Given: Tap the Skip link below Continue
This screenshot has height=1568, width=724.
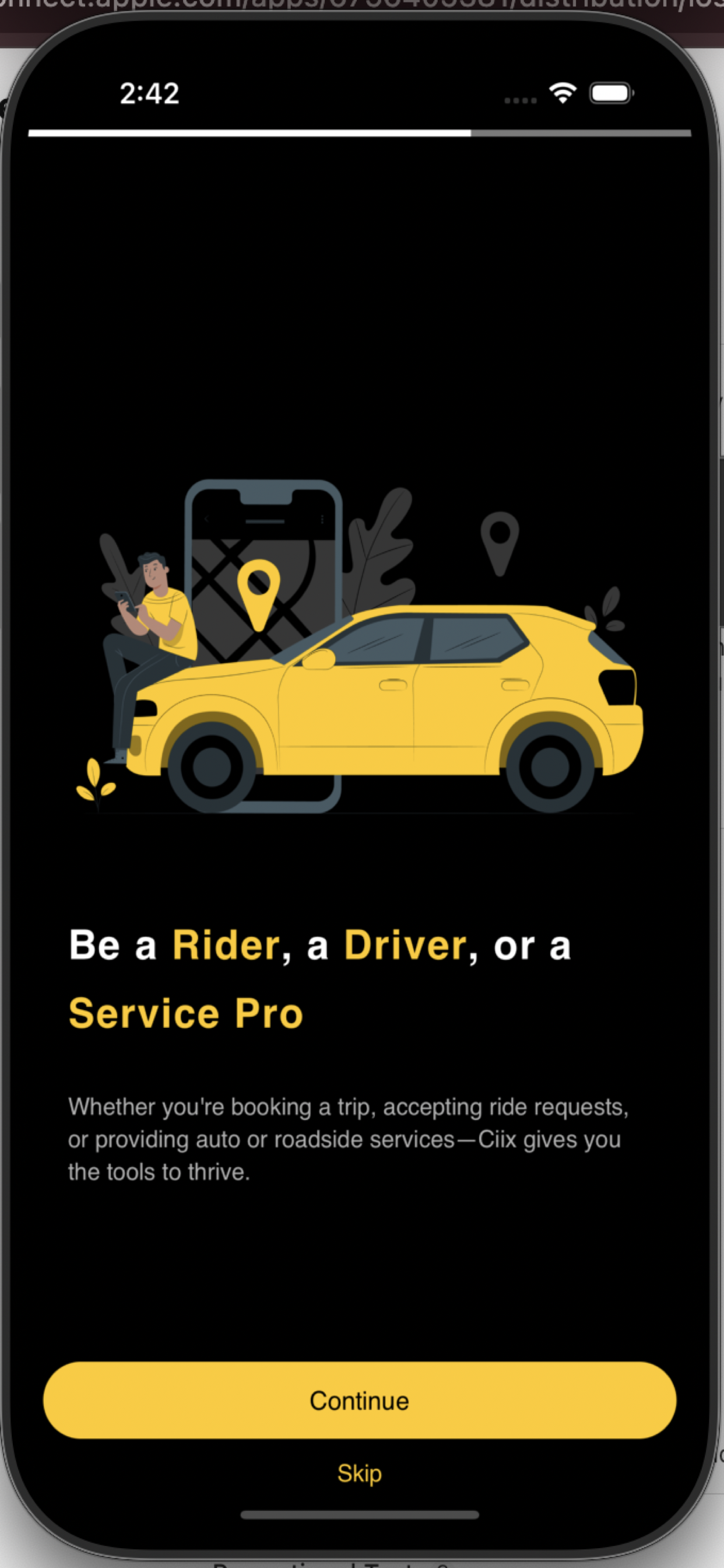Looking at the screenshot, I should coord(359,1473).
